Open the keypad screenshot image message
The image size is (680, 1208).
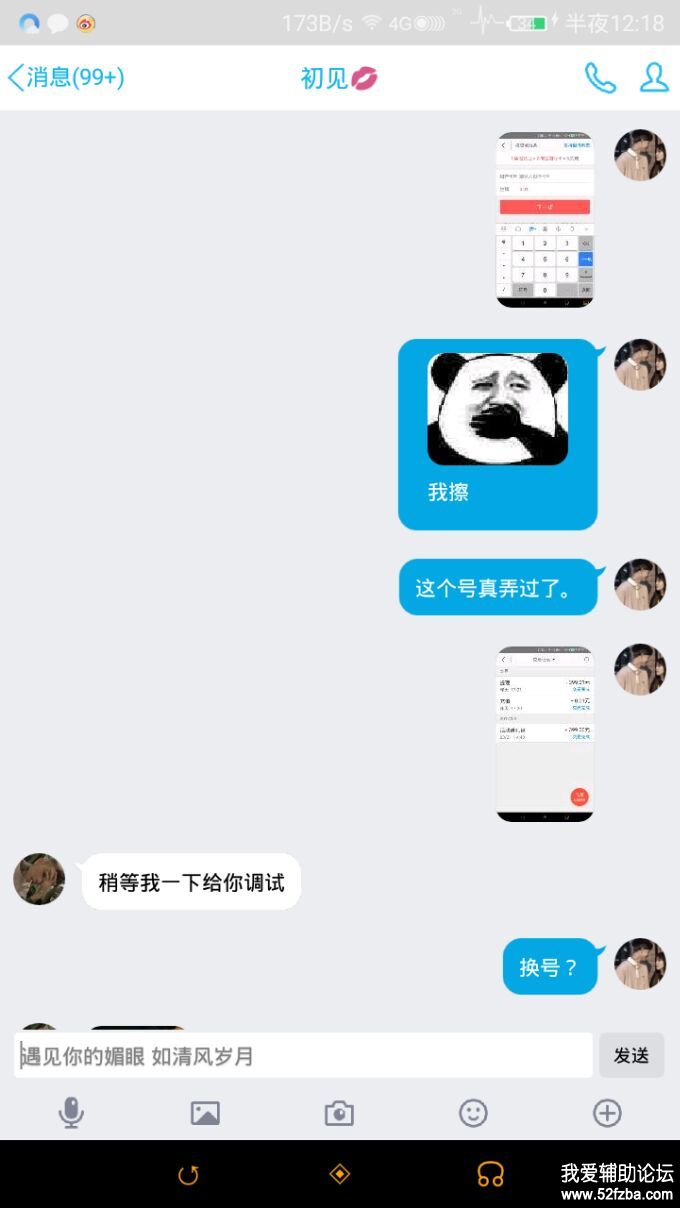[545, 219]
